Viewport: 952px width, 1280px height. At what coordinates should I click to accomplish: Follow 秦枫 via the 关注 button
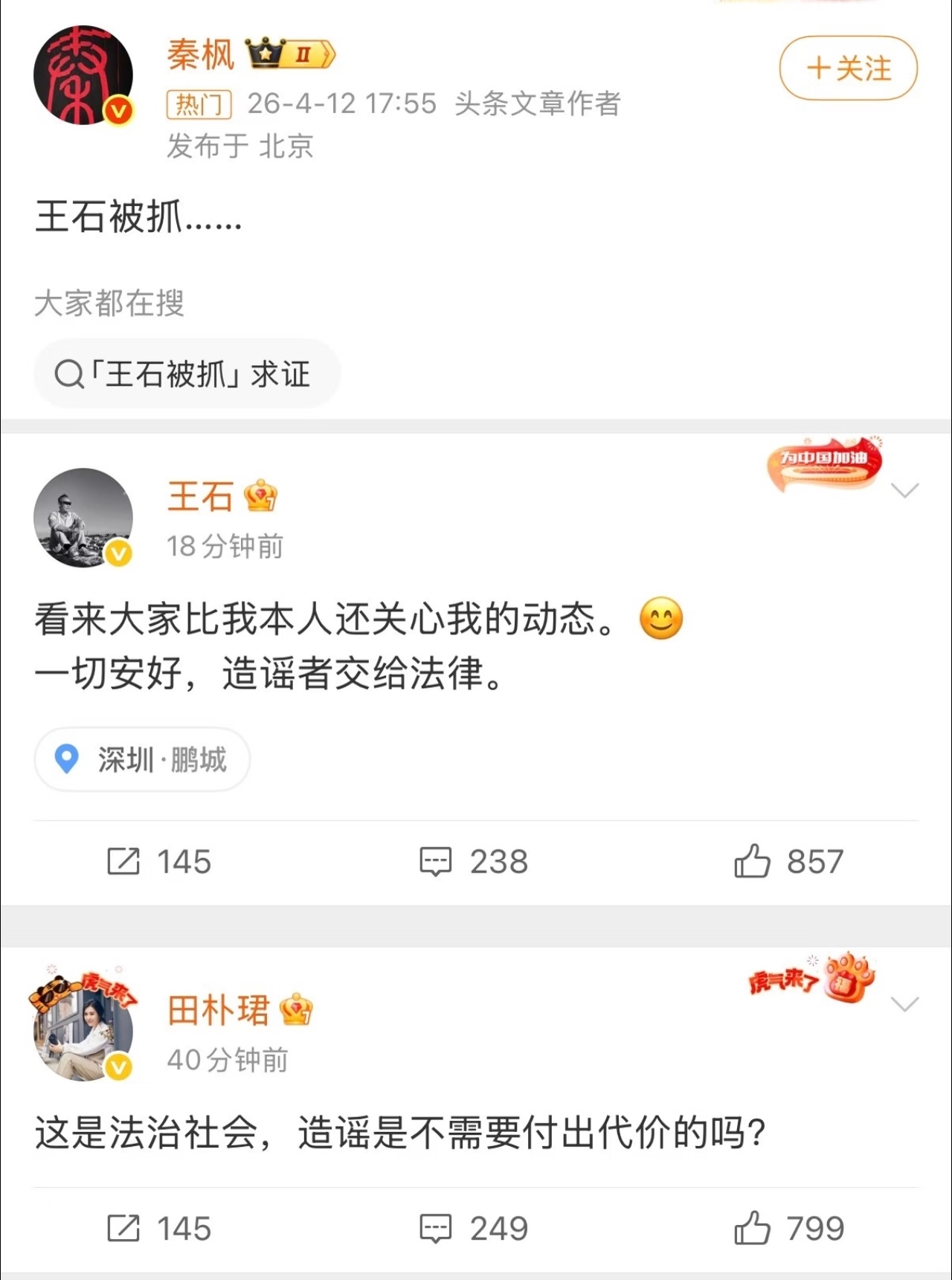click(847, 68)
